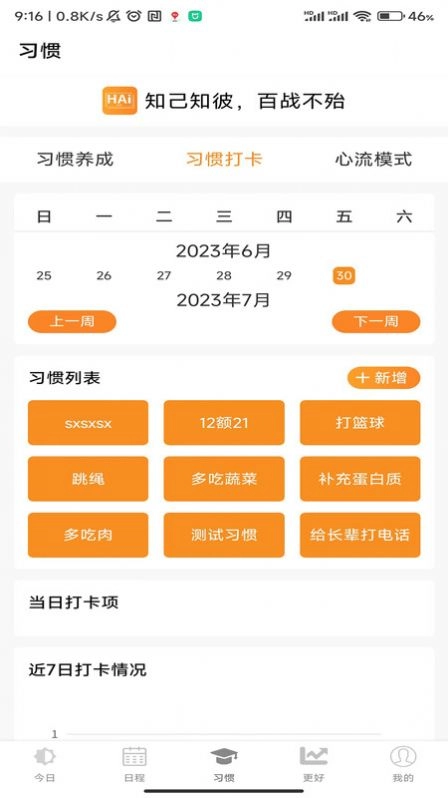
Task: Select the 补充蛋白质 habit
Action: pos(360,478)
